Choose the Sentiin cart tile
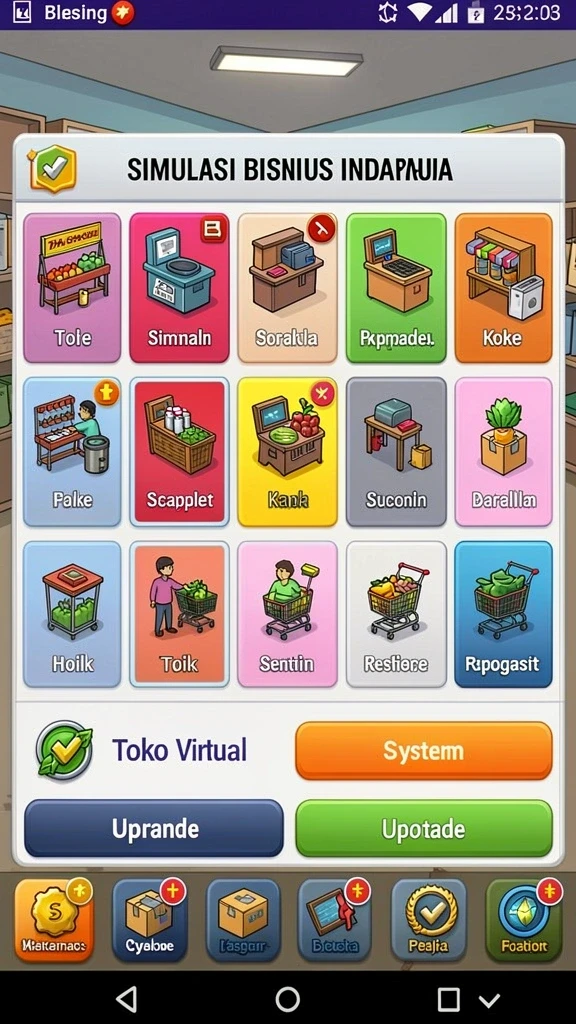Image resolution: width=576 pixels, height=1024 pixels. [x=287, y=615]
